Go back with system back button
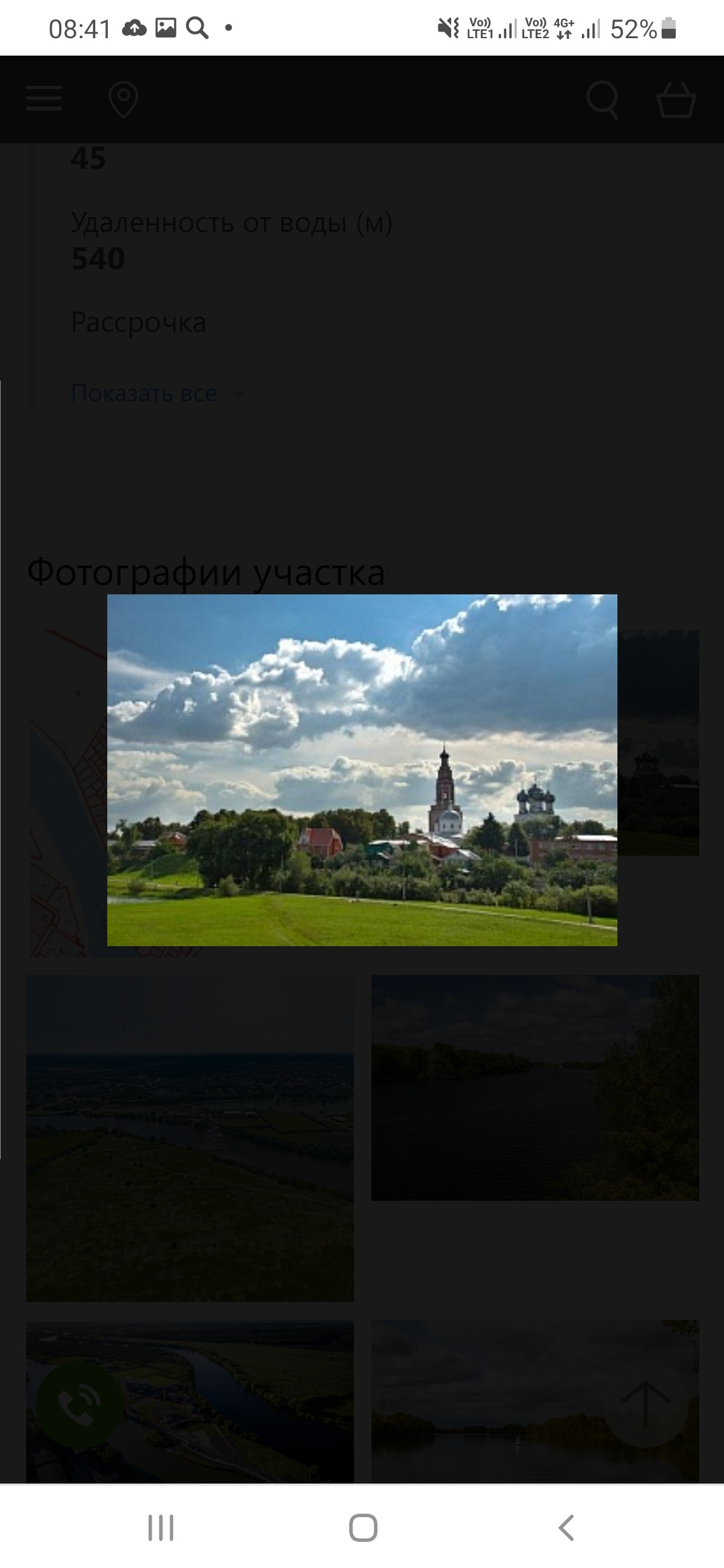The height and width of the screenshot is (1568, 724). coord(566,1528)
